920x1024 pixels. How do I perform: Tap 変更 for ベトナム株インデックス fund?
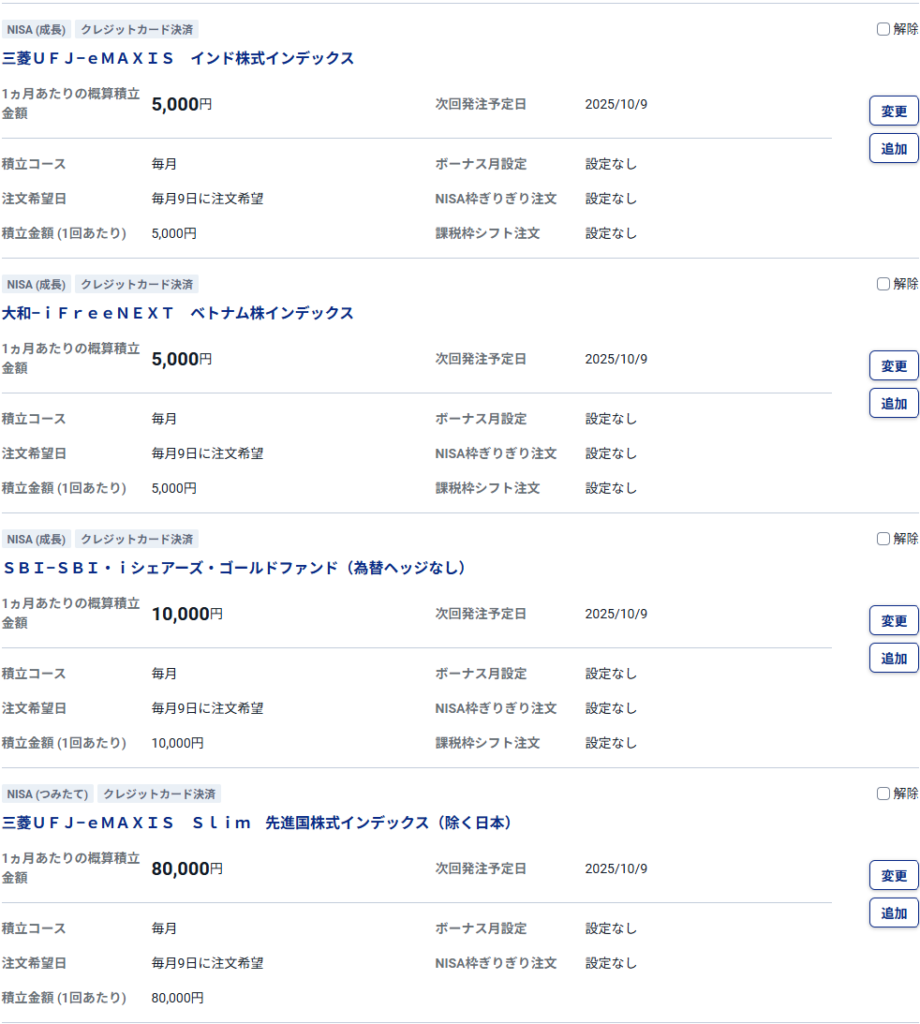[893, 366]
